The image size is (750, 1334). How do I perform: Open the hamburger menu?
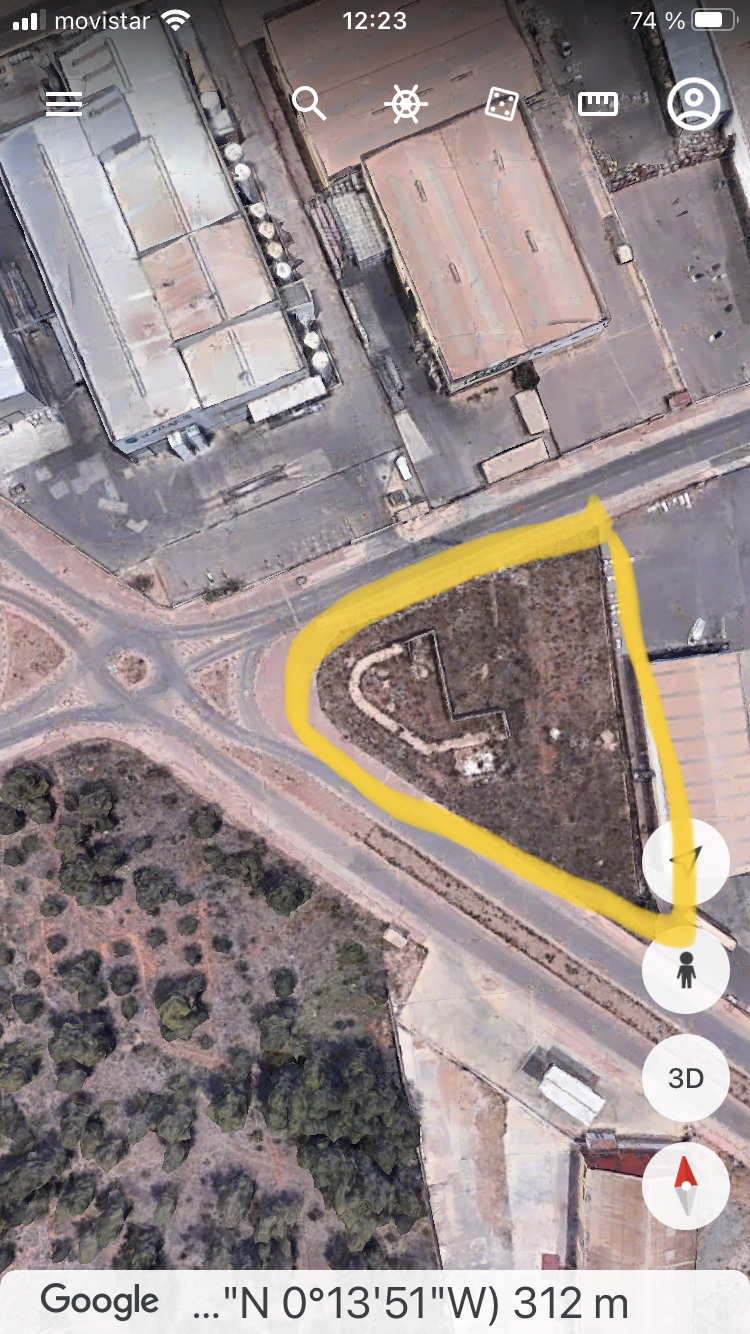[64, 104]
